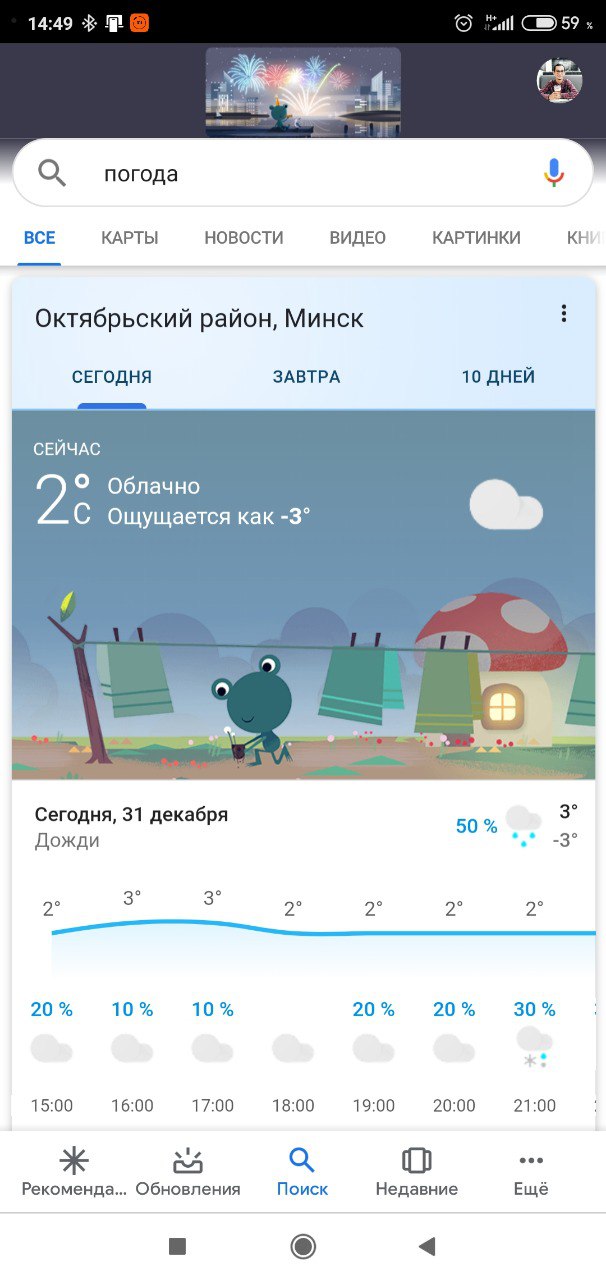The width and height of the screenshot is (606, 1280).
Task: Switch to the Видео tab
Action: (357, 238)
